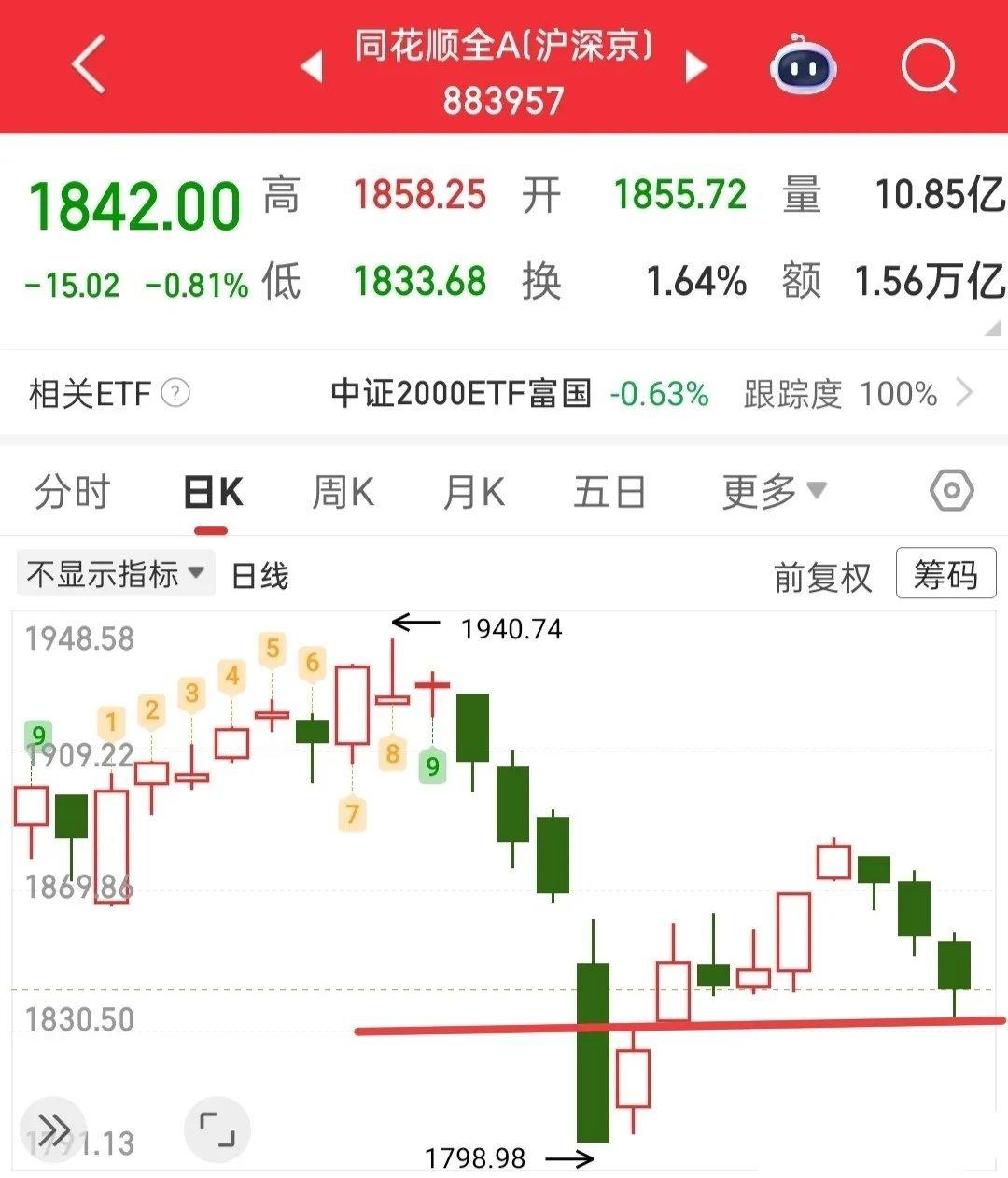This screenshot has height=1178, width=1008.
Task: Switch to the 分时 intraday tab
Action: (74, 492)
